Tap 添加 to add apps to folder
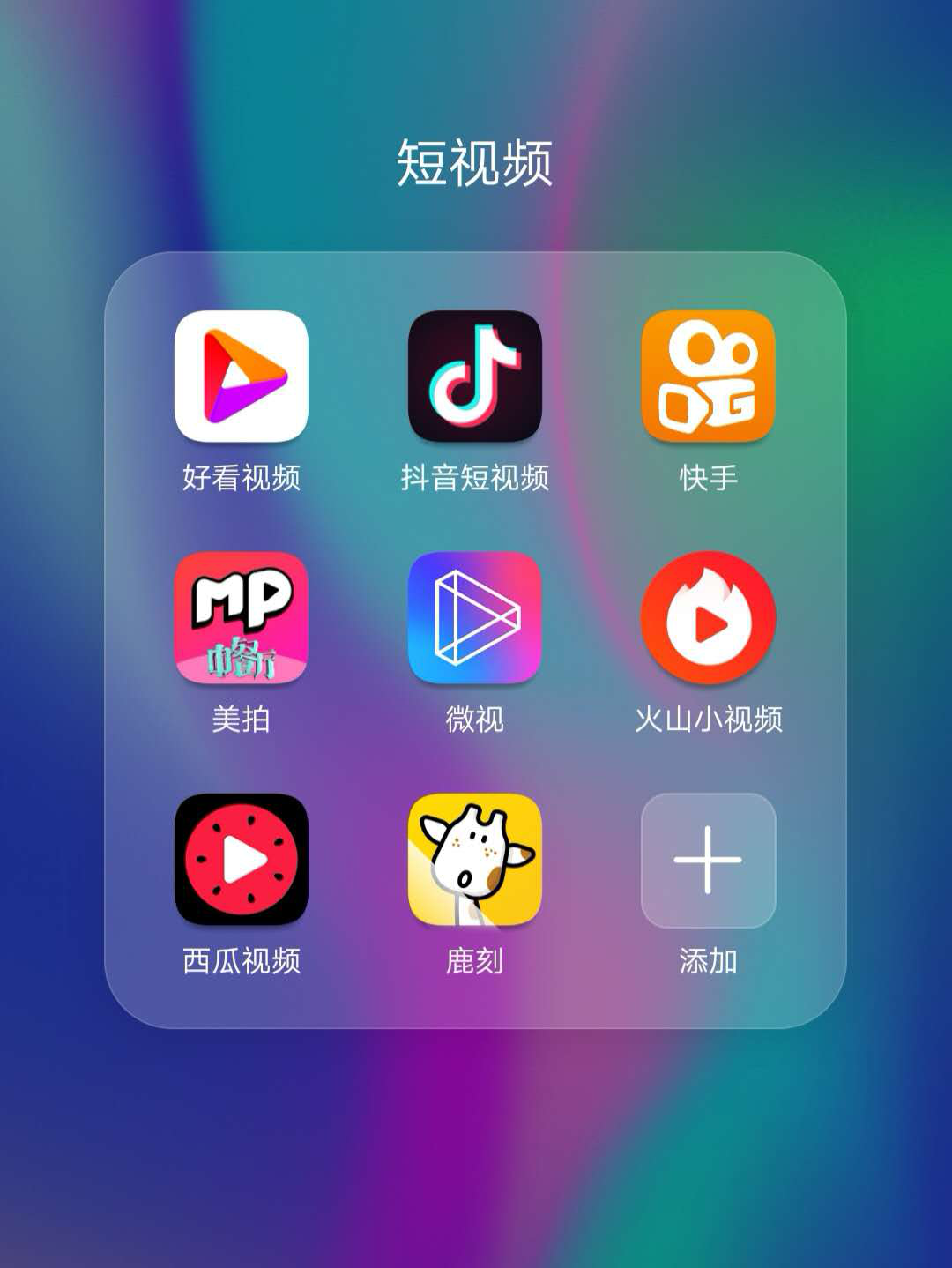 point(708,859)
